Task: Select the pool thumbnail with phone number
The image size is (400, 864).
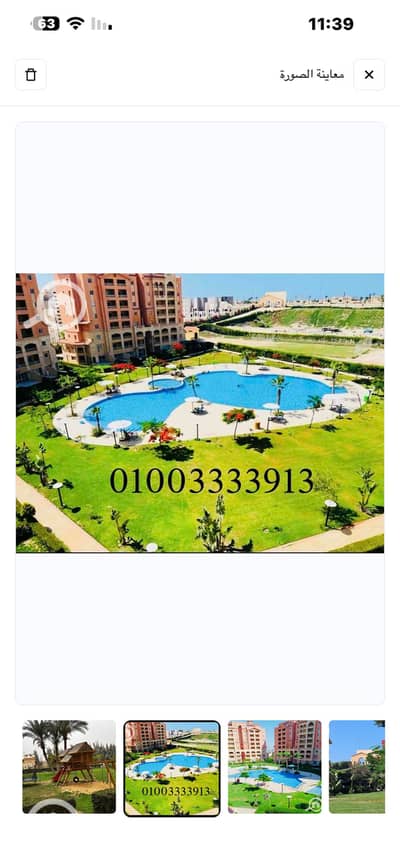Action: tap(172, 768)
